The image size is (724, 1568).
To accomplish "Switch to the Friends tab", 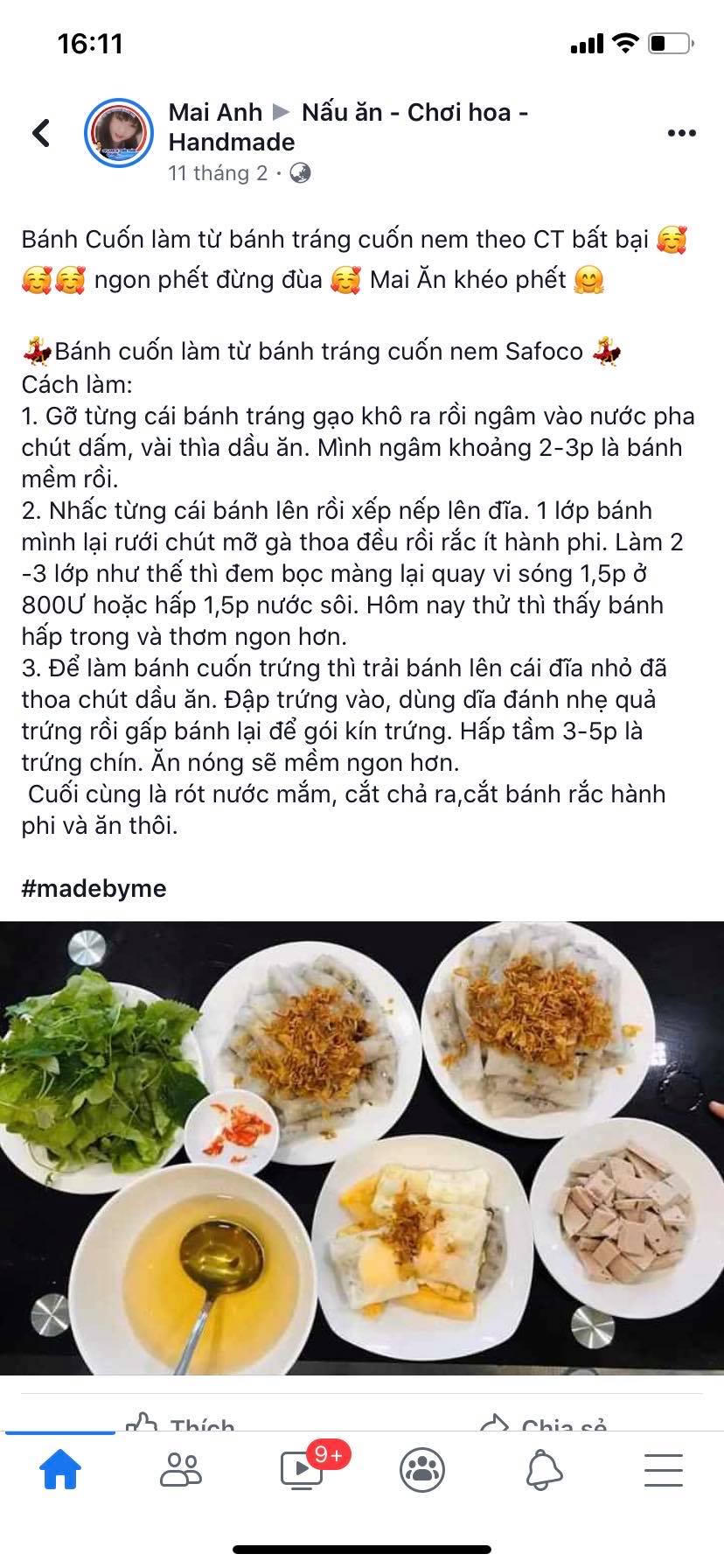I will pos(181,1470).
